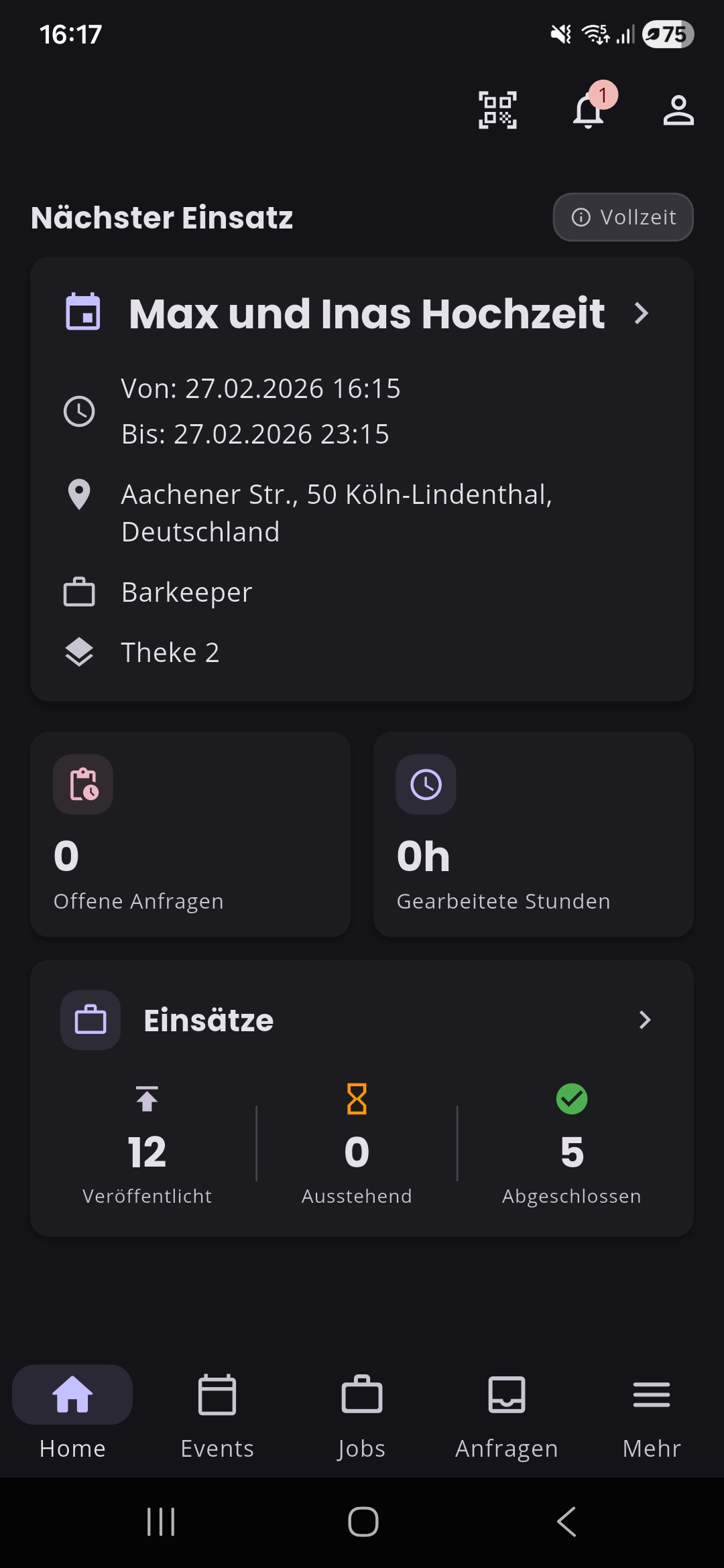Open the QR code scanner

(x=497, y=110)
